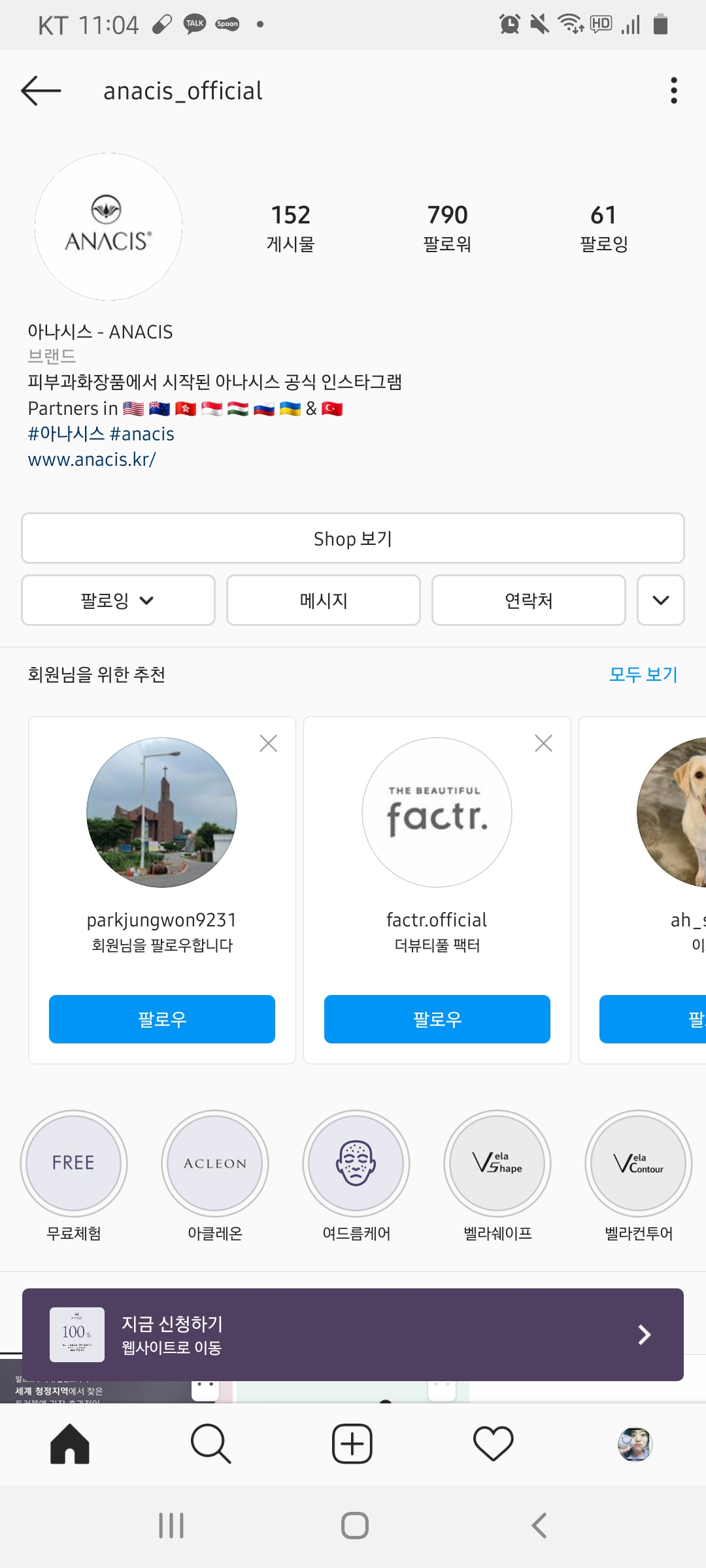Viewport: 706px width, 1568px height.
Task: Open the three-dot overflow menu
Action: 673,91
